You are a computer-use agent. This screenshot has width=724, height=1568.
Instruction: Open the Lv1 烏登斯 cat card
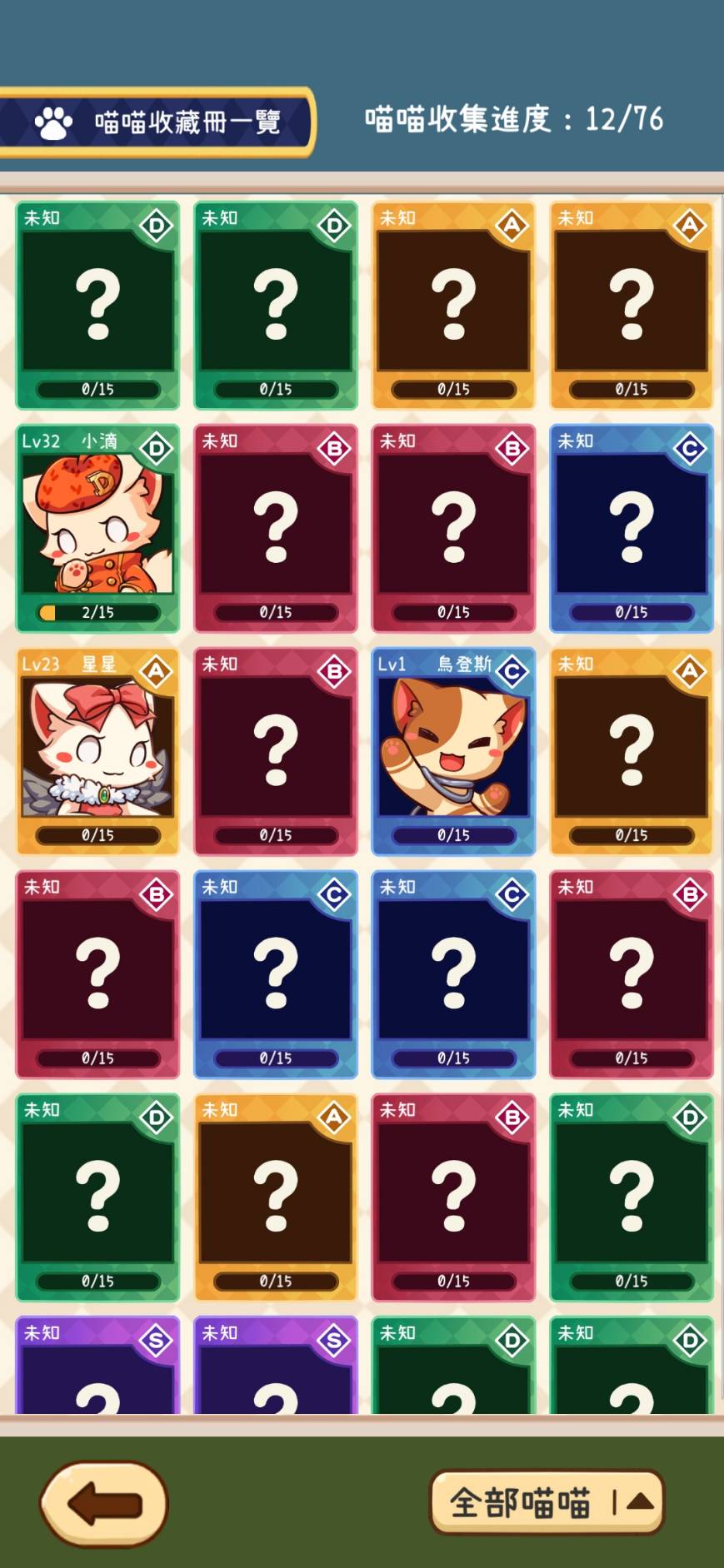[453, 752]
